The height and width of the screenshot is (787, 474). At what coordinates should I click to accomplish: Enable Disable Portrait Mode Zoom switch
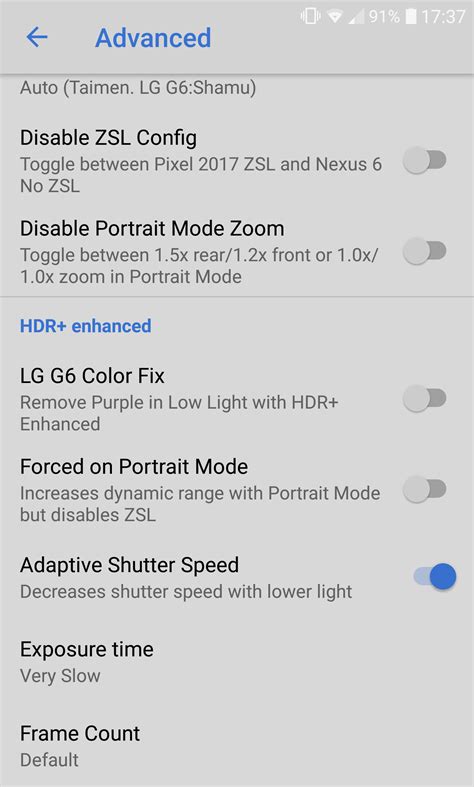coord(425,251)
